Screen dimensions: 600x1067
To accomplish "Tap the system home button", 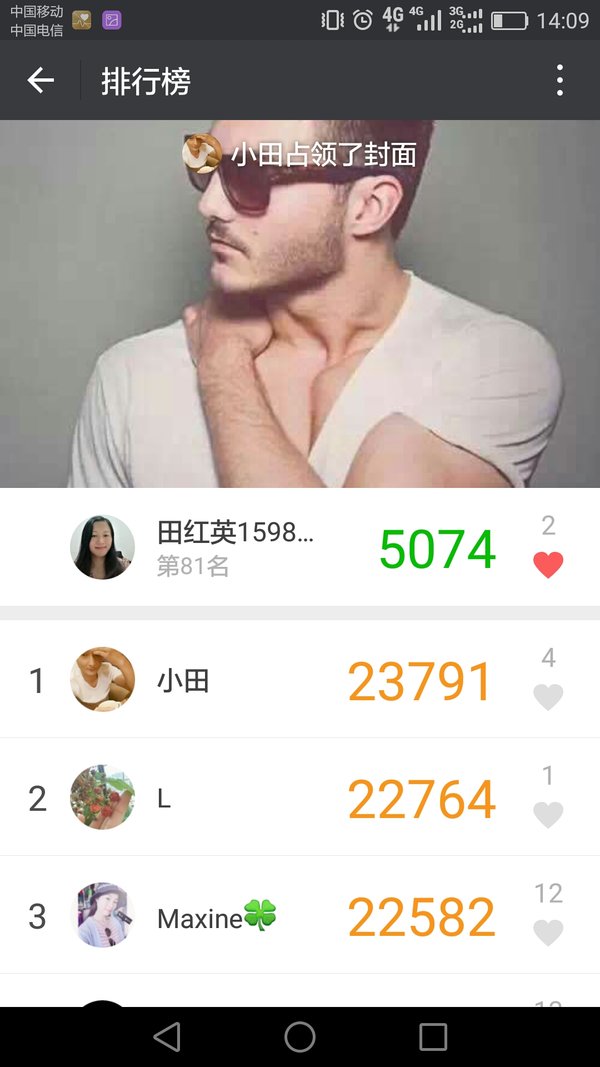I will click(300, 1037).
